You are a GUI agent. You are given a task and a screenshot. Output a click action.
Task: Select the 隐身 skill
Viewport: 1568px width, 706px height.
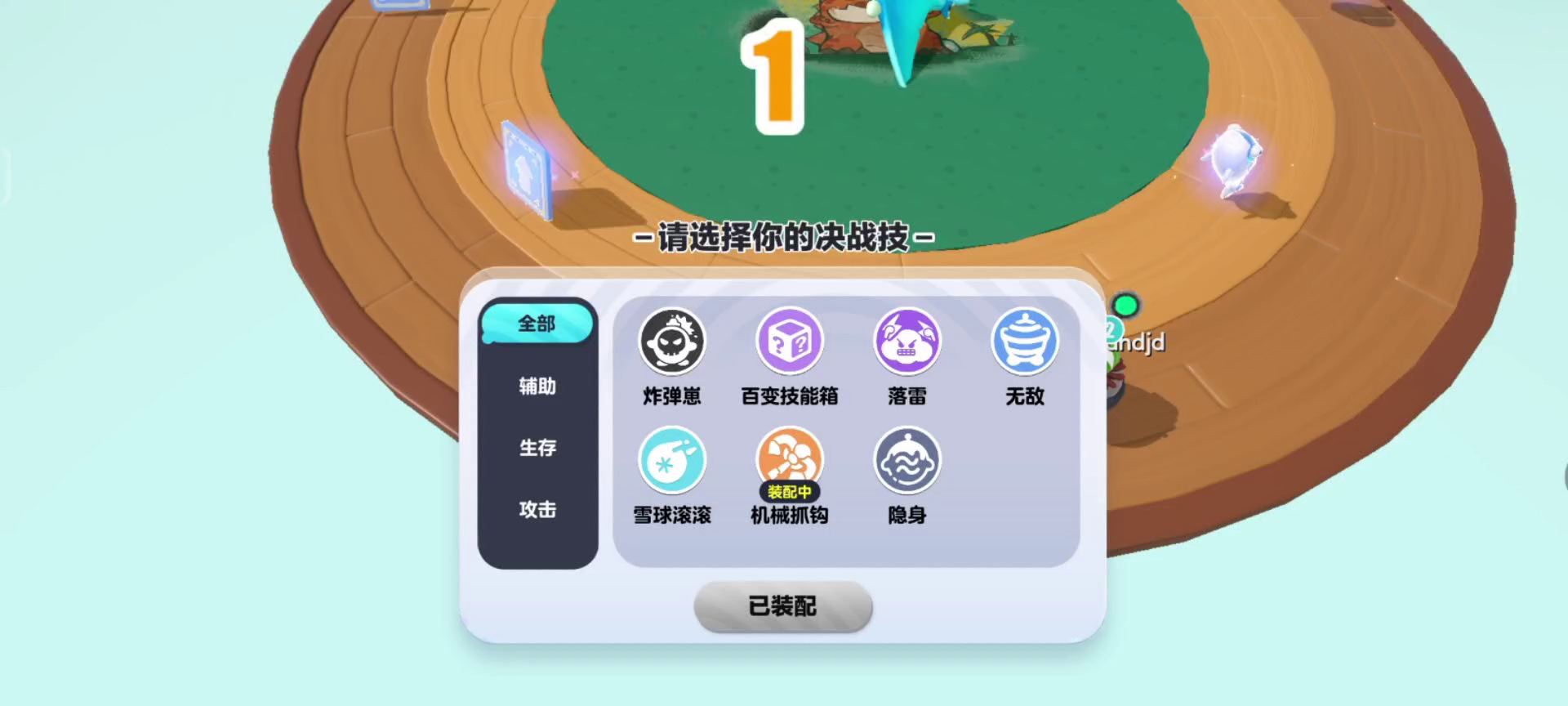point(906,461)
